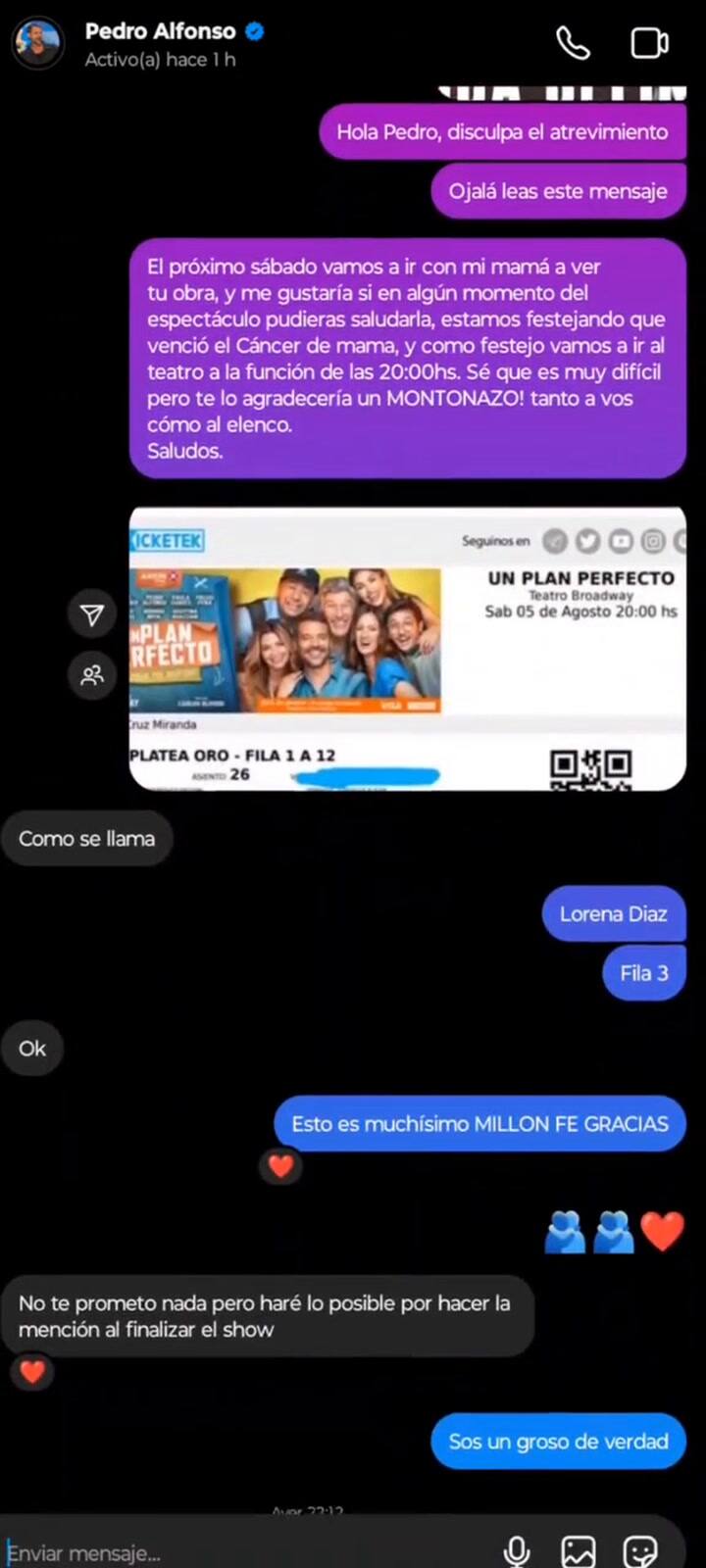Tap the verified badge next to Pedro Alfonso
This screenshot has height=1568, width=706.
pos(253,30)
